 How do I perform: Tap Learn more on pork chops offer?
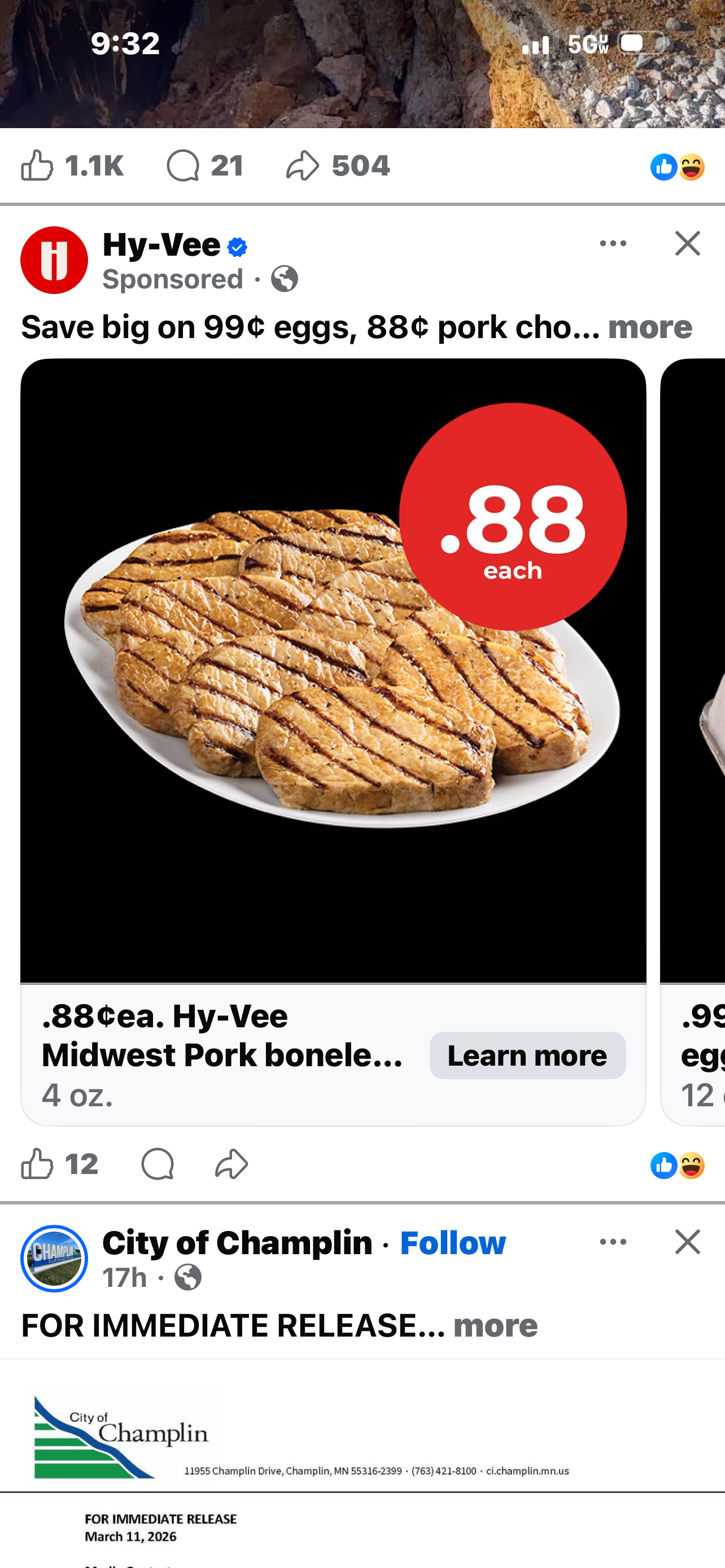[527, 1055]
